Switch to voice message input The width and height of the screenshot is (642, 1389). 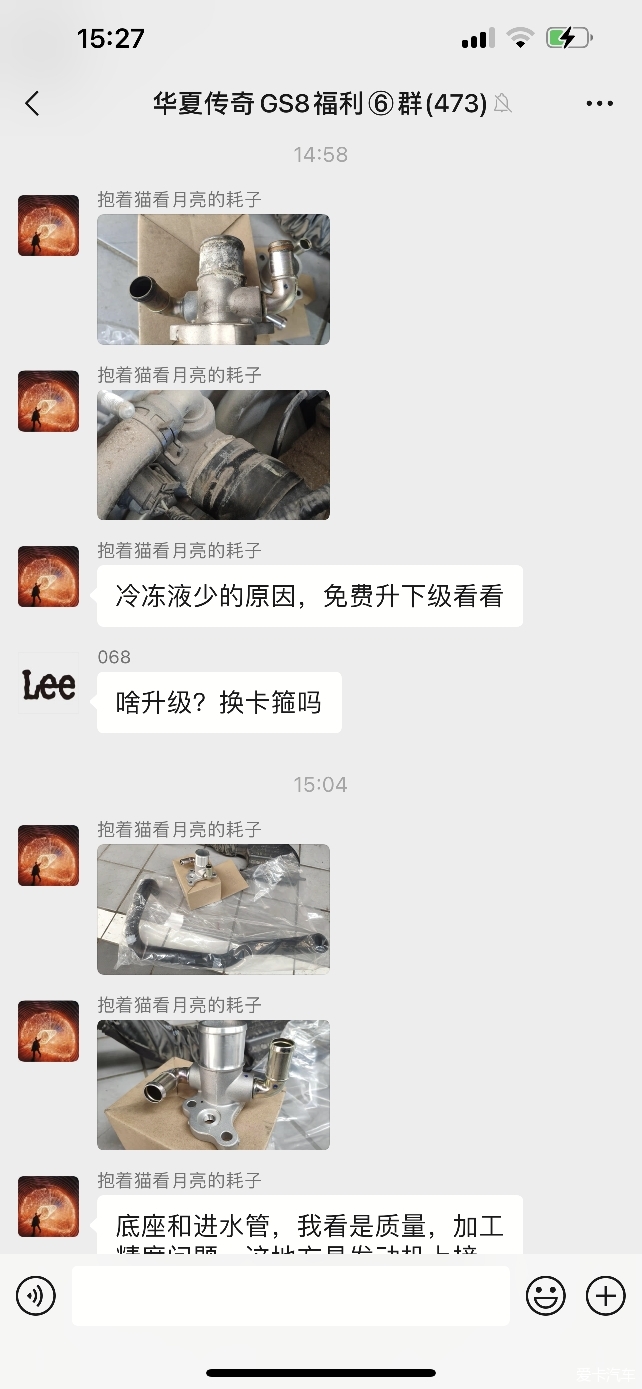tap(36, 1296)
